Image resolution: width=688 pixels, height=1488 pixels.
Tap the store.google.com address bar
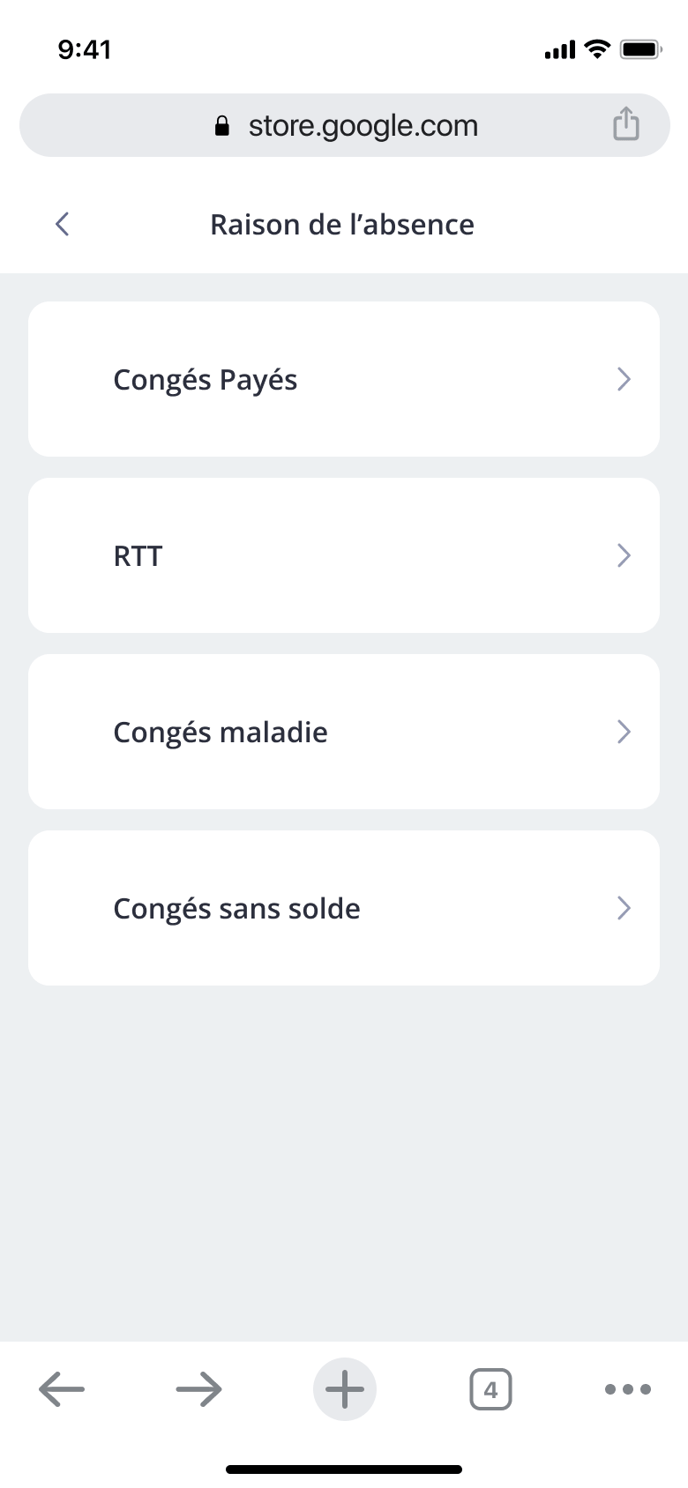(x=344, y=125)
